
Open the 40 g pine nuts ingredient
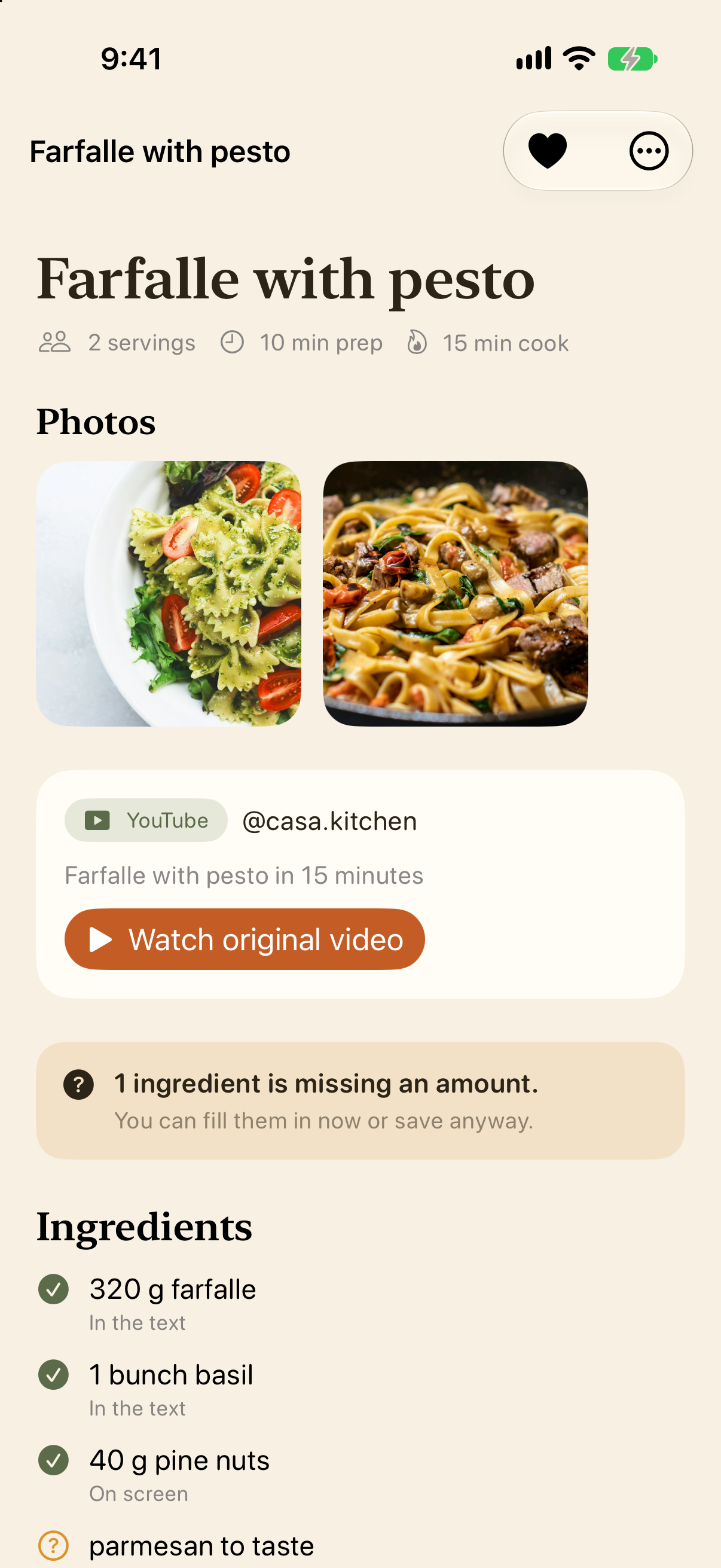(x=360, y=1474)
